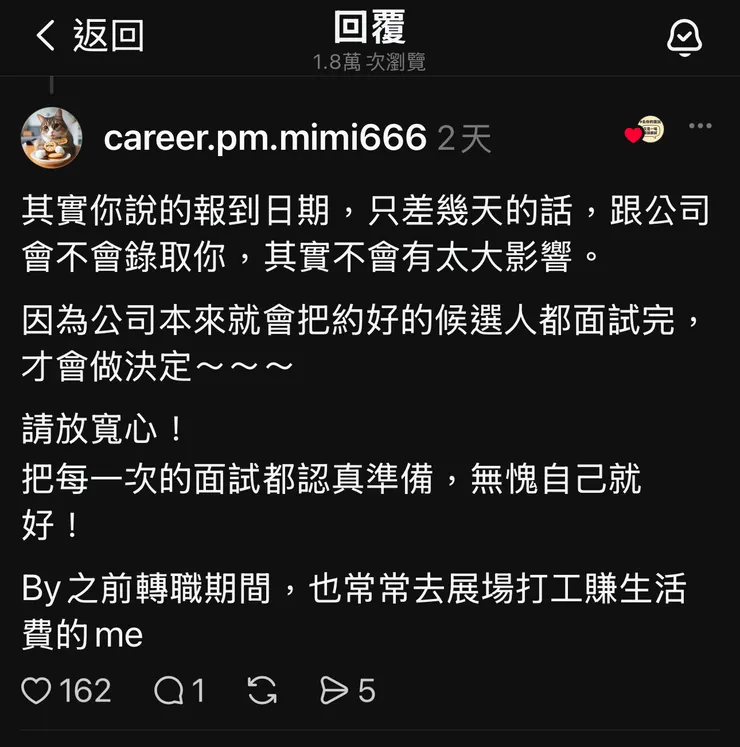Open career.pm.mimi666's profile

pyautogui.click(x=263, y=140)
